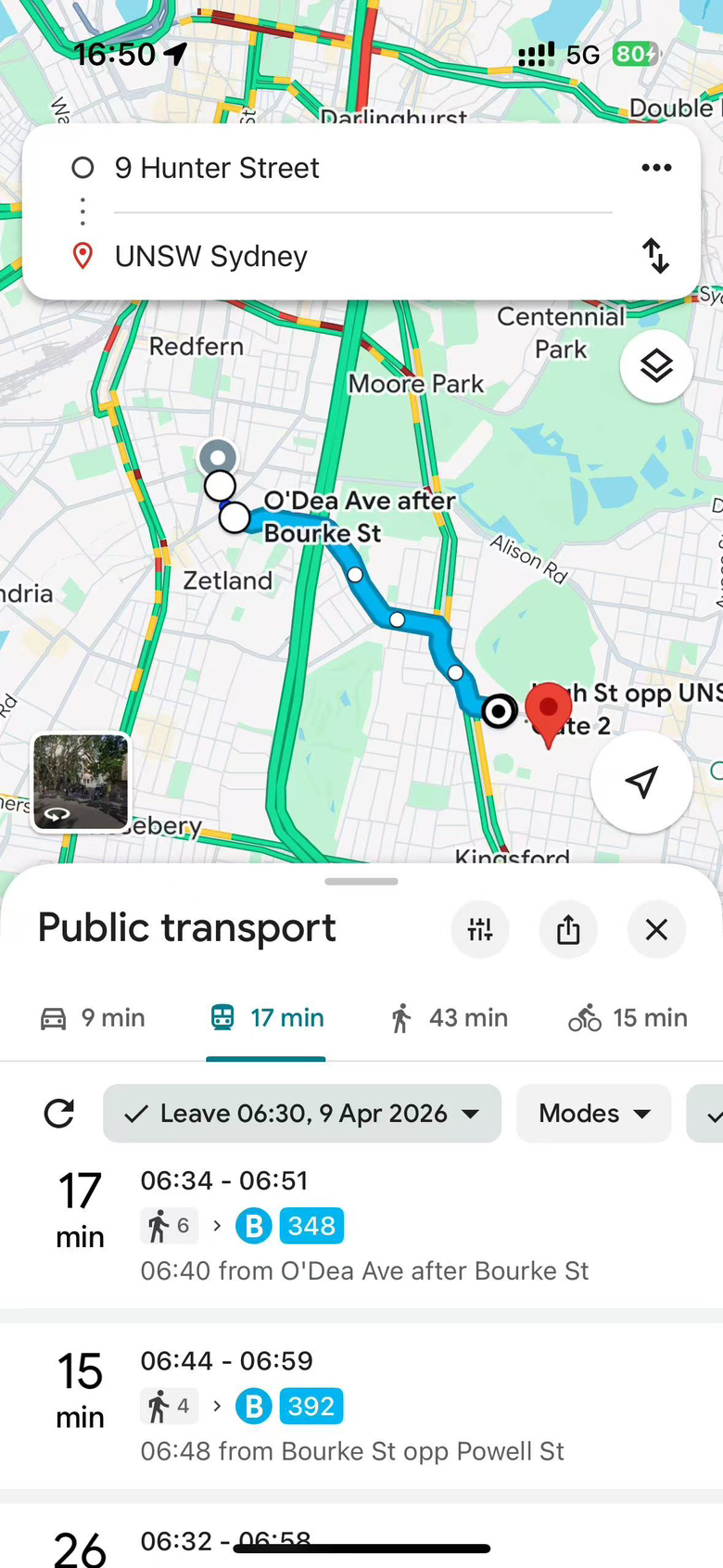The height and width of the screenshot is (1568, 723).
Task: Close the public transport directions
Action: click(656, 929)
